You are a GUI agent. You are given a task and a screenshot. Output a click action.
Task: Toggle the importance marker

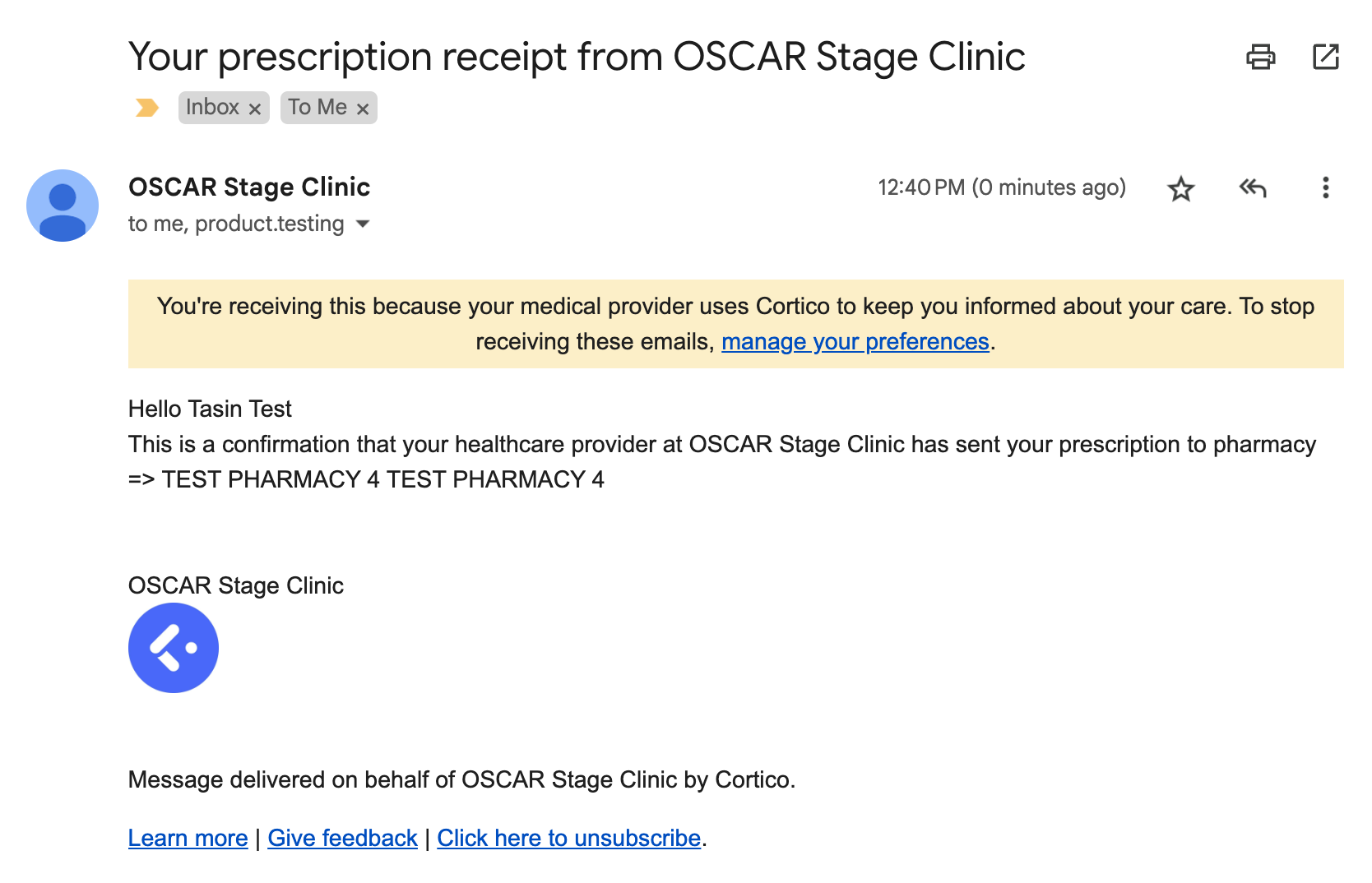147,108
